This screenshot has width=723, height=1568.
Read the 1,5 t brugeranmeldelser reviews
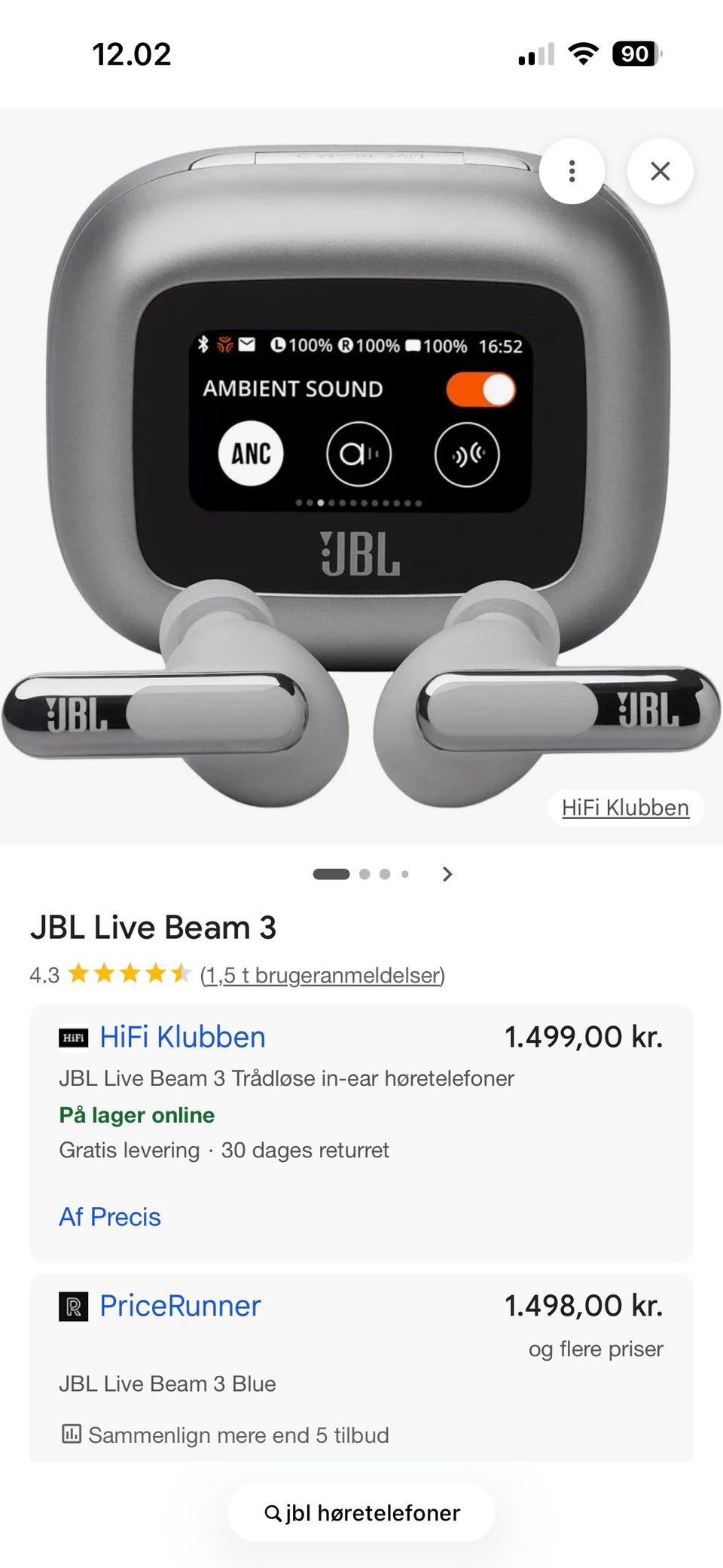point(322,975)
